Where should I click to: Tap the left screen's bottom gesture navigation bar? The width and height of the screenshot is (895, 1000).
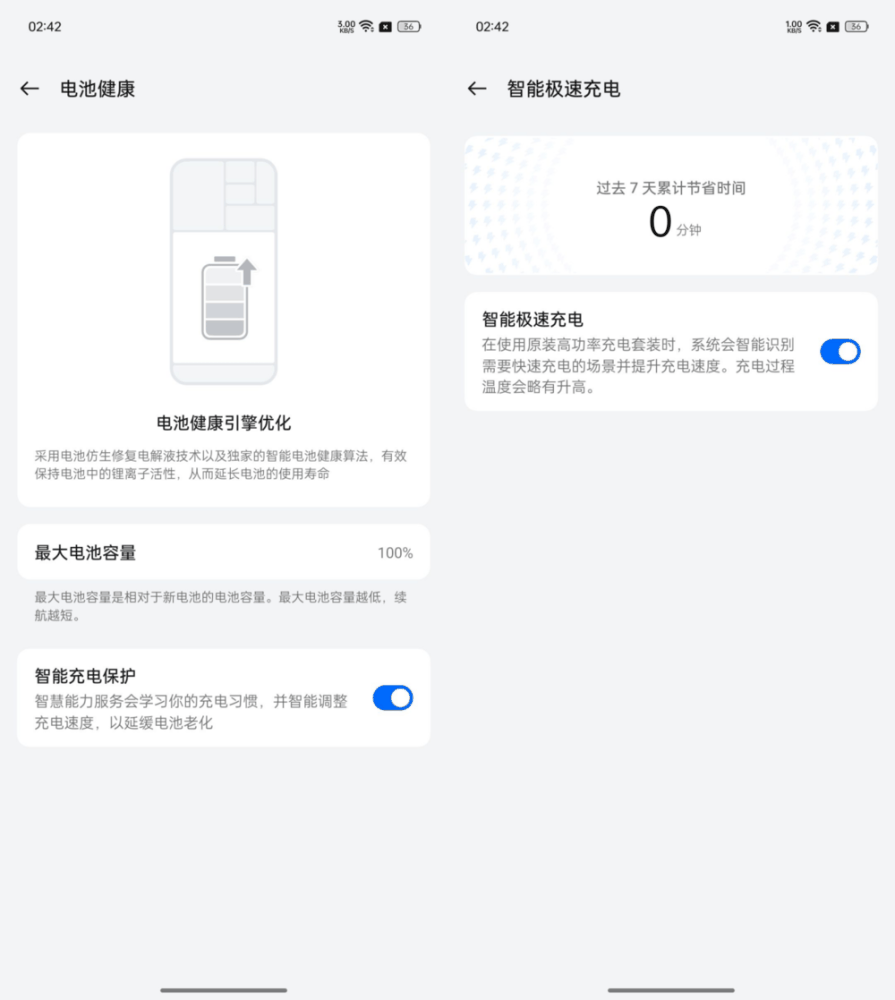(223, 988)
